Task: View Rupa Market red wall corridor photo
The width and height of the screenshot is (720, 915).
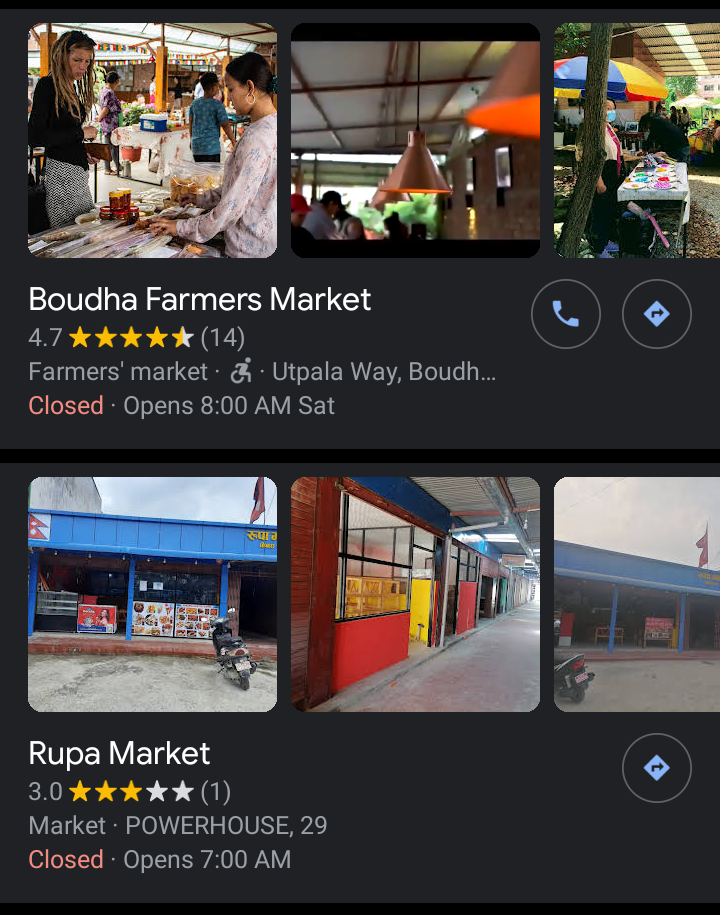Action: (x=415, y=594)
